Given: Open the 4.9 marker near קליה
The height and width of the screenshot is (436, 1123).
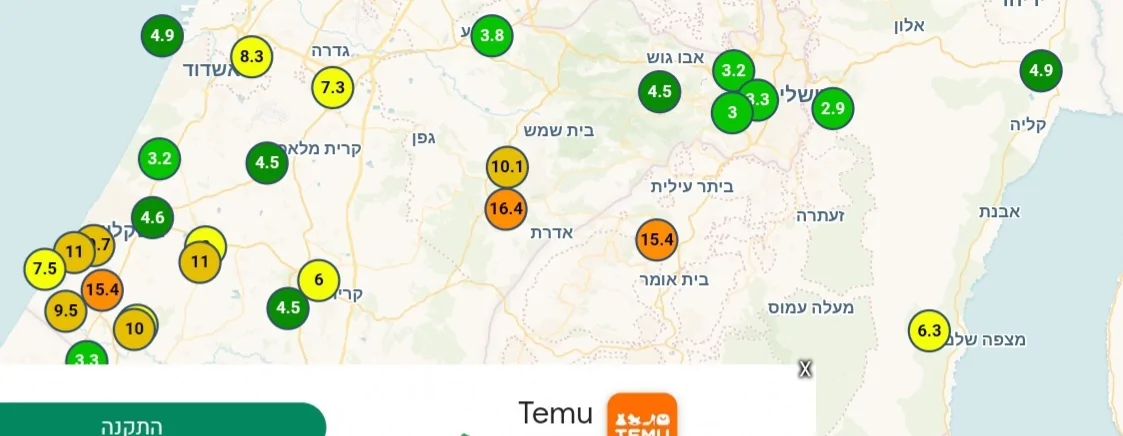Looking at the screenshot, I should point(1041,70).
